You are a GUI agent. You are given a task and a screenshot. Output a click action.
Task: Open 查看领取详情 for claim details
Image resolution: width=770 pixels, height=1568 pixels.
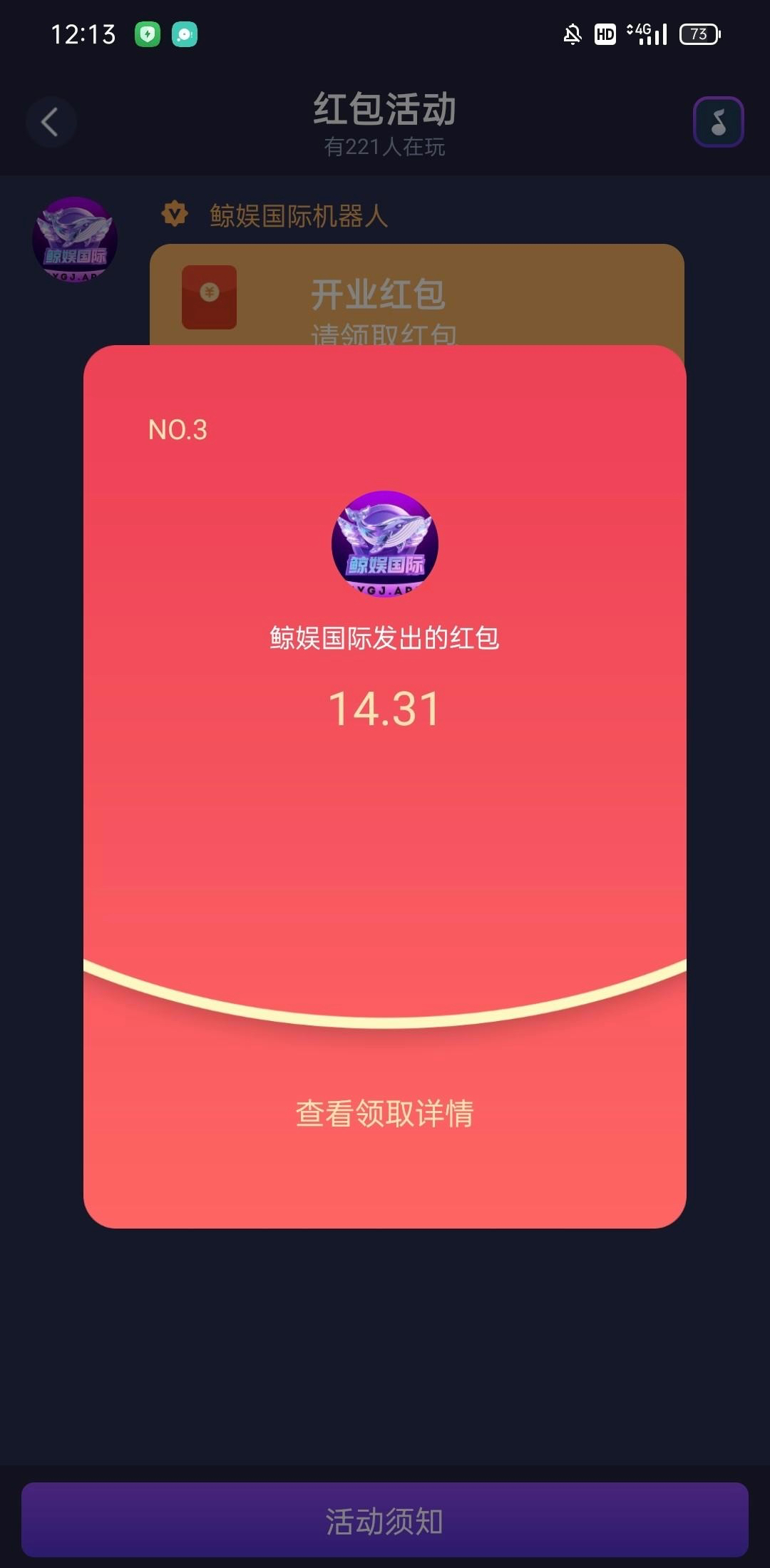click(384, 1113)
